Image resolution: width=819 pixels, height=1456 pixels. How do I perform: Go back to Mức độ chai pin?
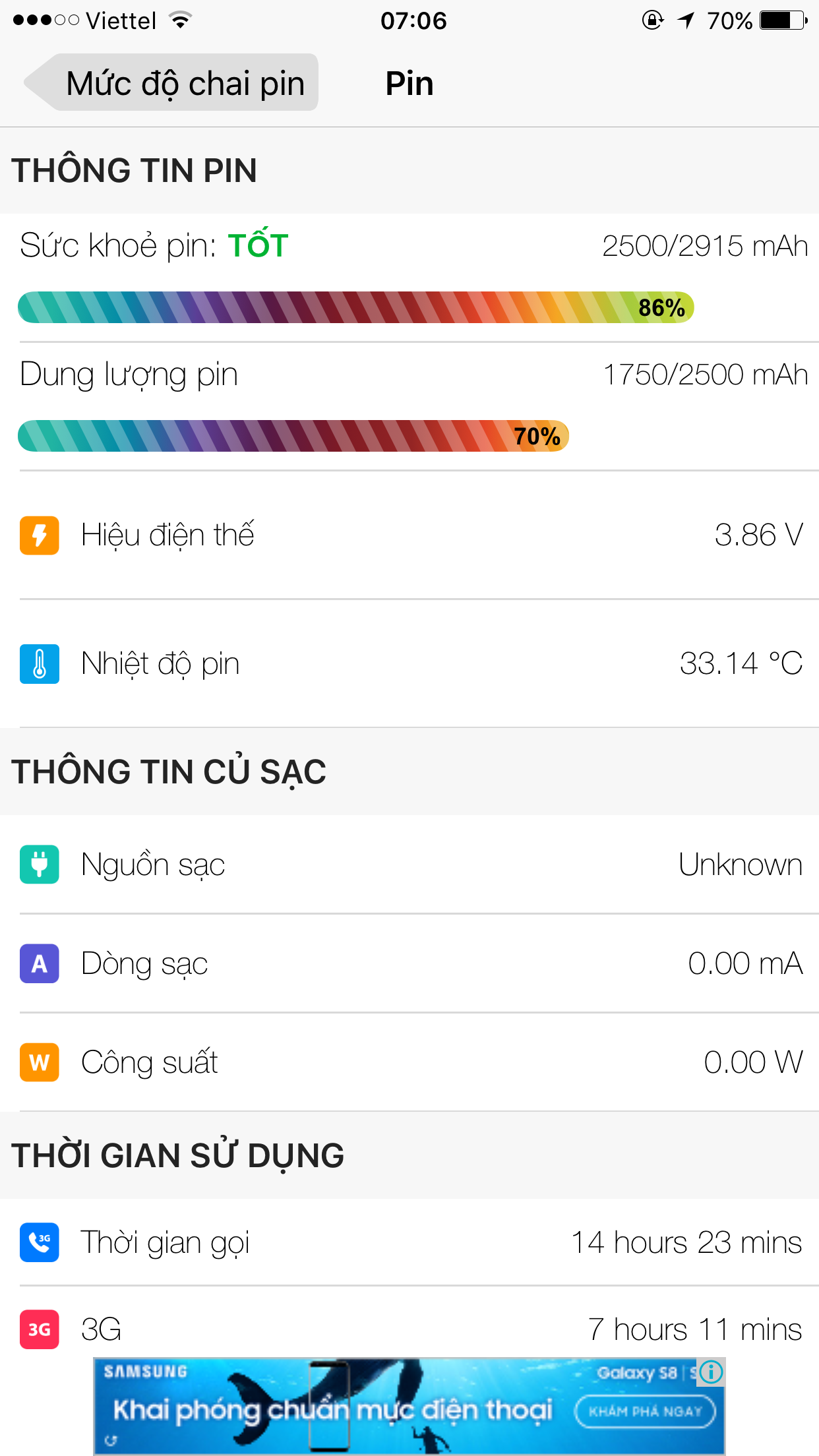point(173,83)
